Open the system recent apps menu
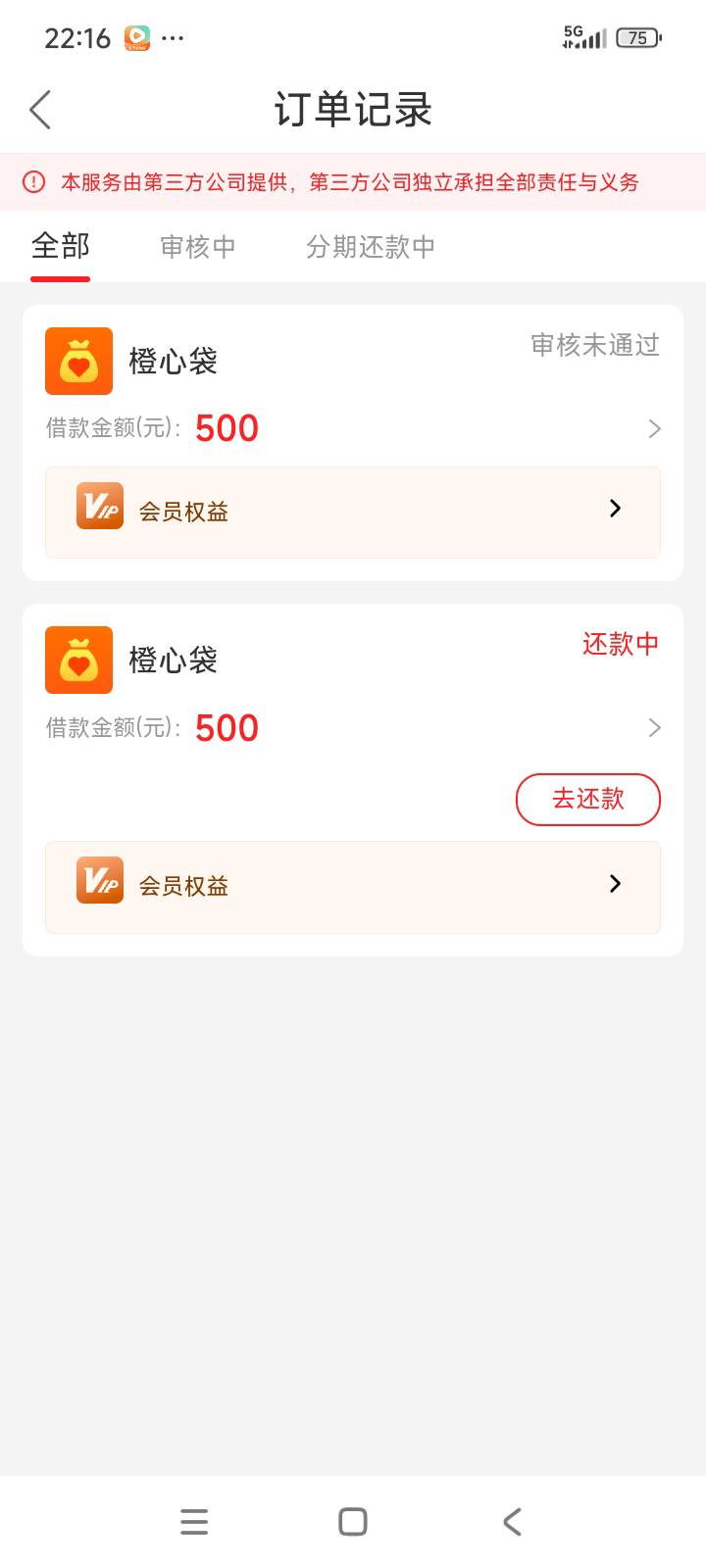This screenshot has height=1568, width=706. pos(194,1521)
